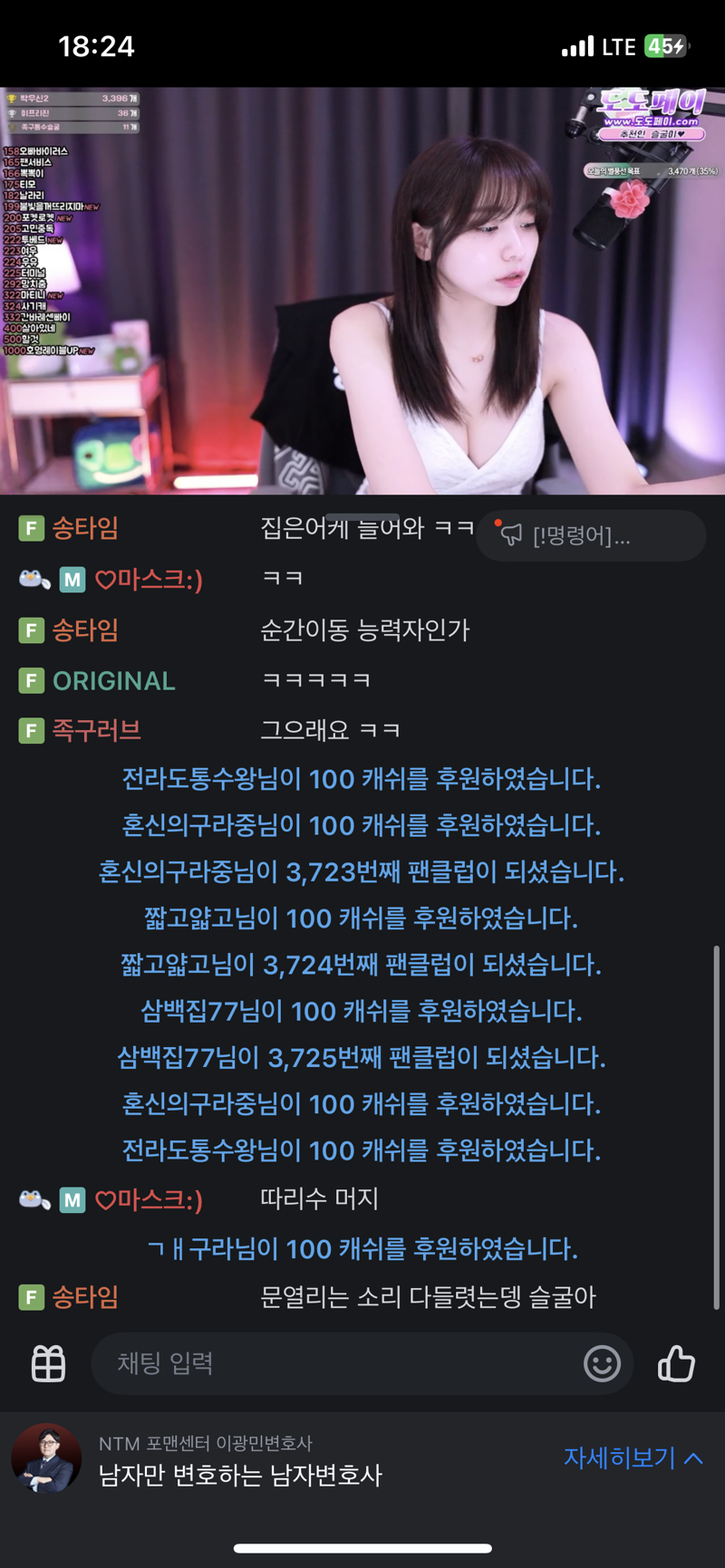Tap the live stream video player
The width and height of the screenshot is (725, 1568).
(x=362, y=291)
